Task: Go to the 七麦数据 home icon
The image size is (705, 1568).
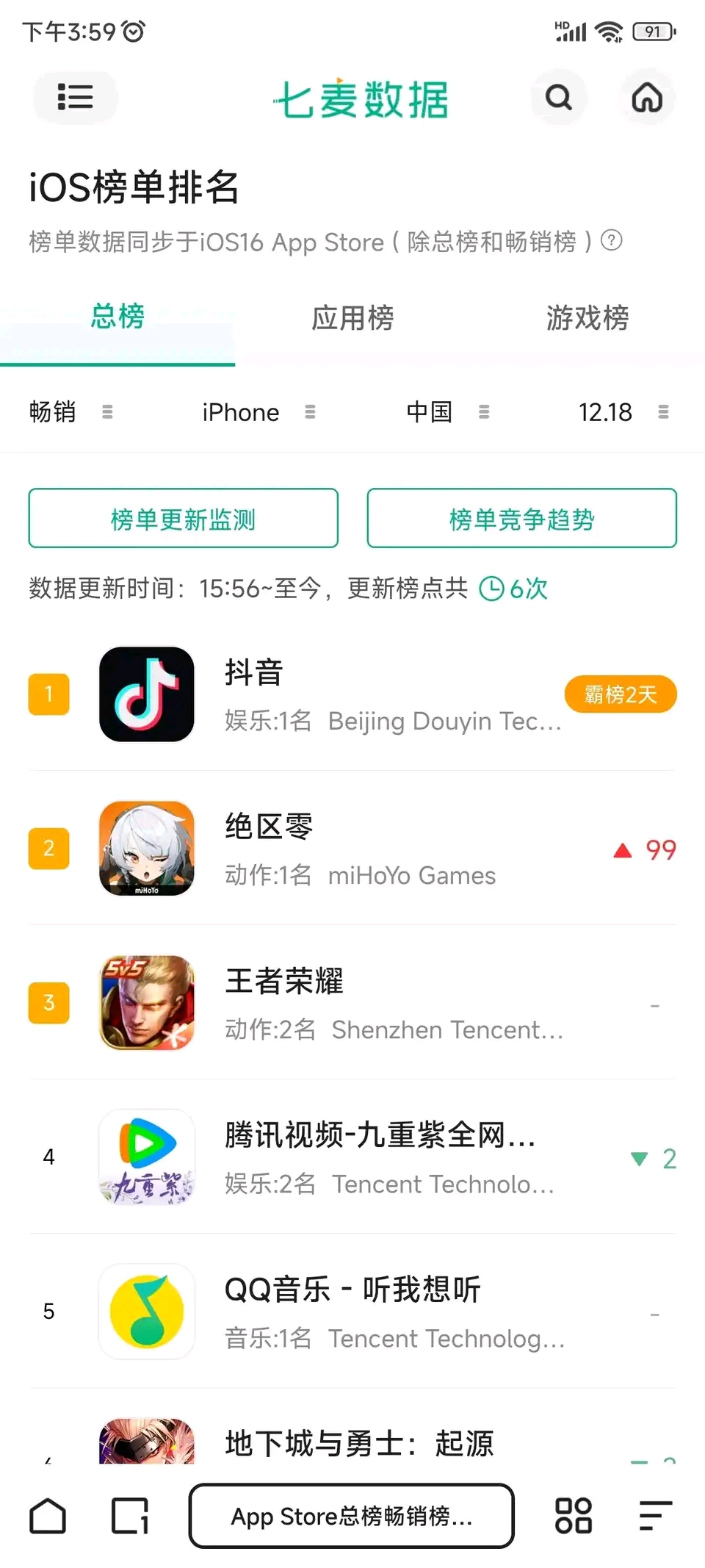Action: tap(647, 97)
